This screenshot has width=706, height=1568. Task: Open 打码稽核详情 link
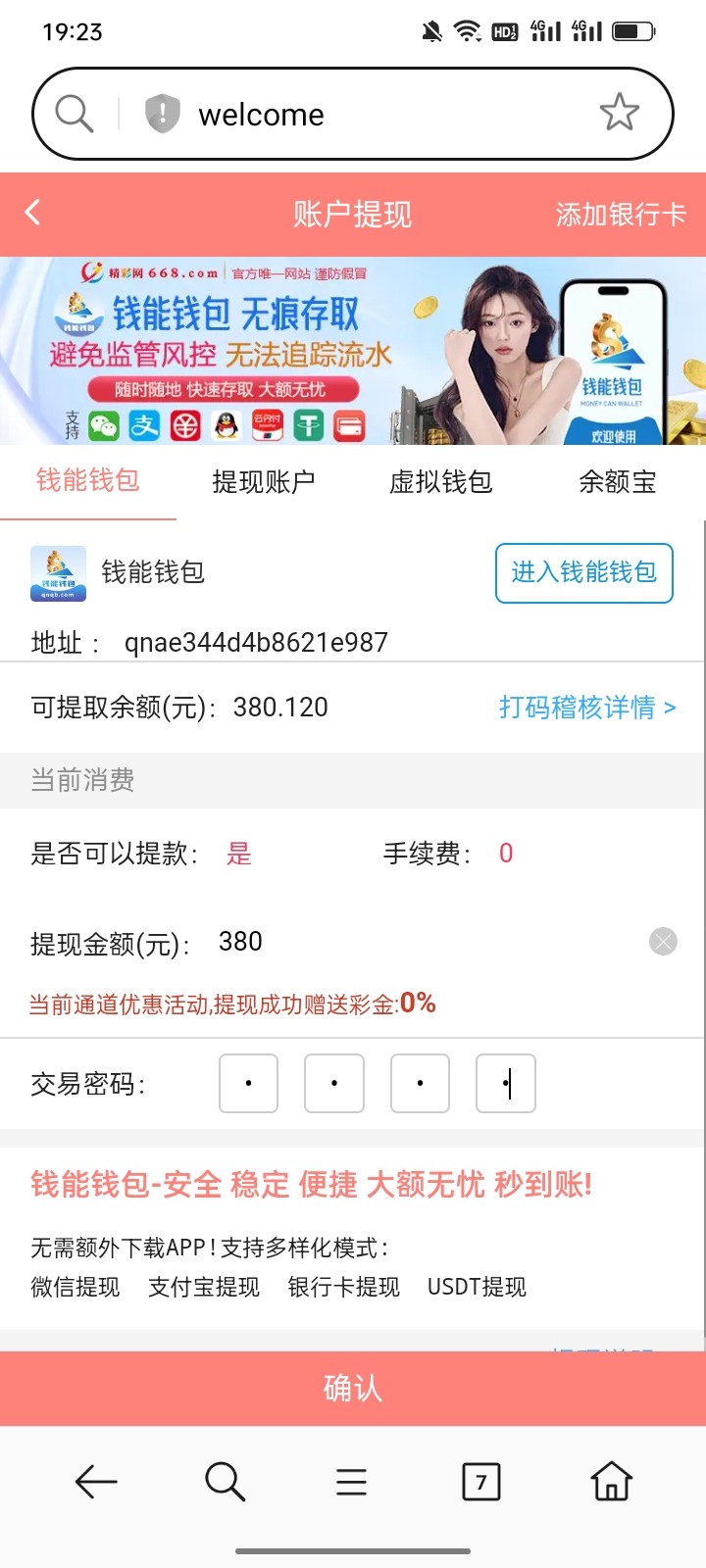[586, 708]
